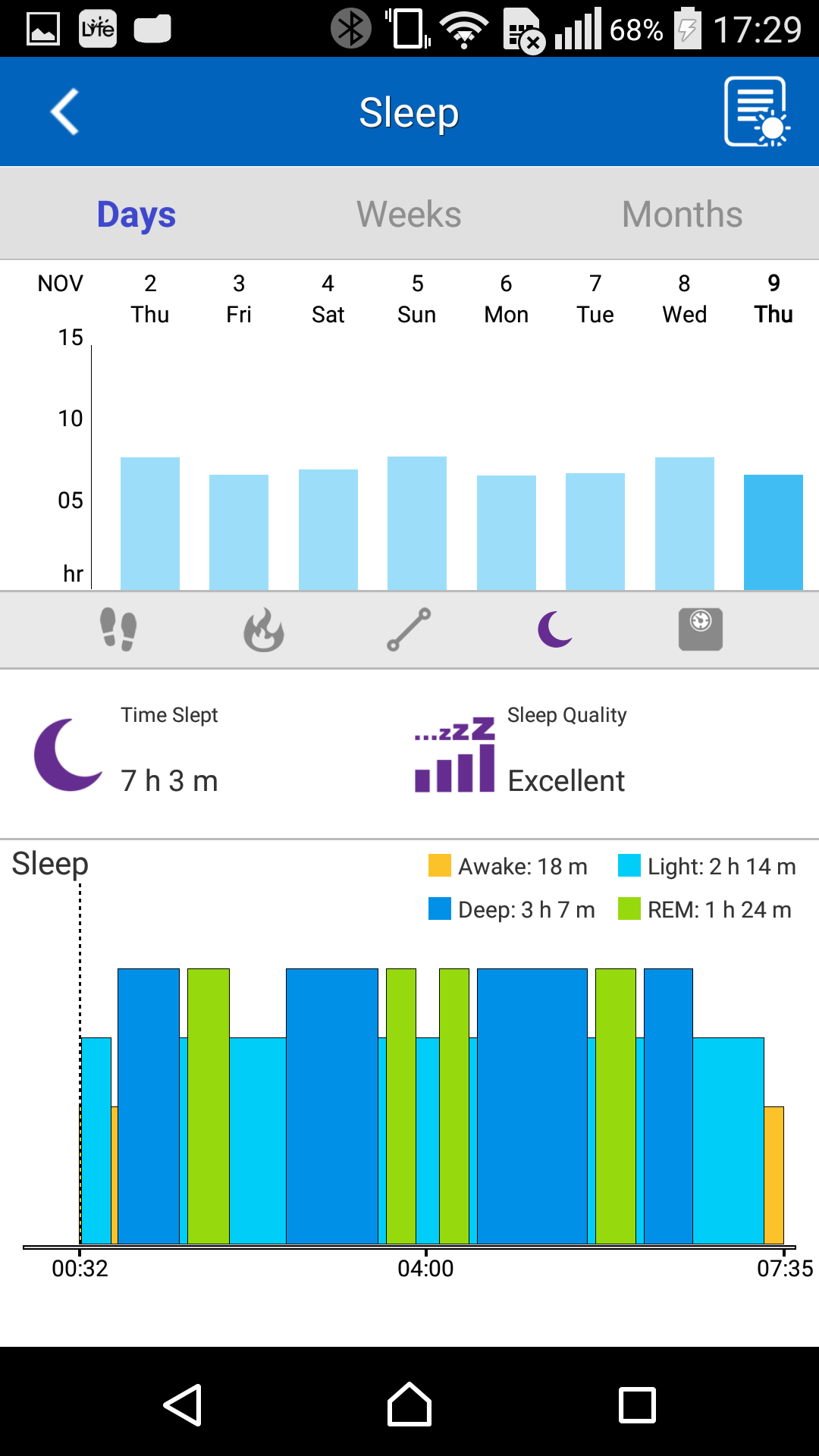The image size is (819, 1456).
Task: Tap the Android home button
Action: (x=409, y=1404)
